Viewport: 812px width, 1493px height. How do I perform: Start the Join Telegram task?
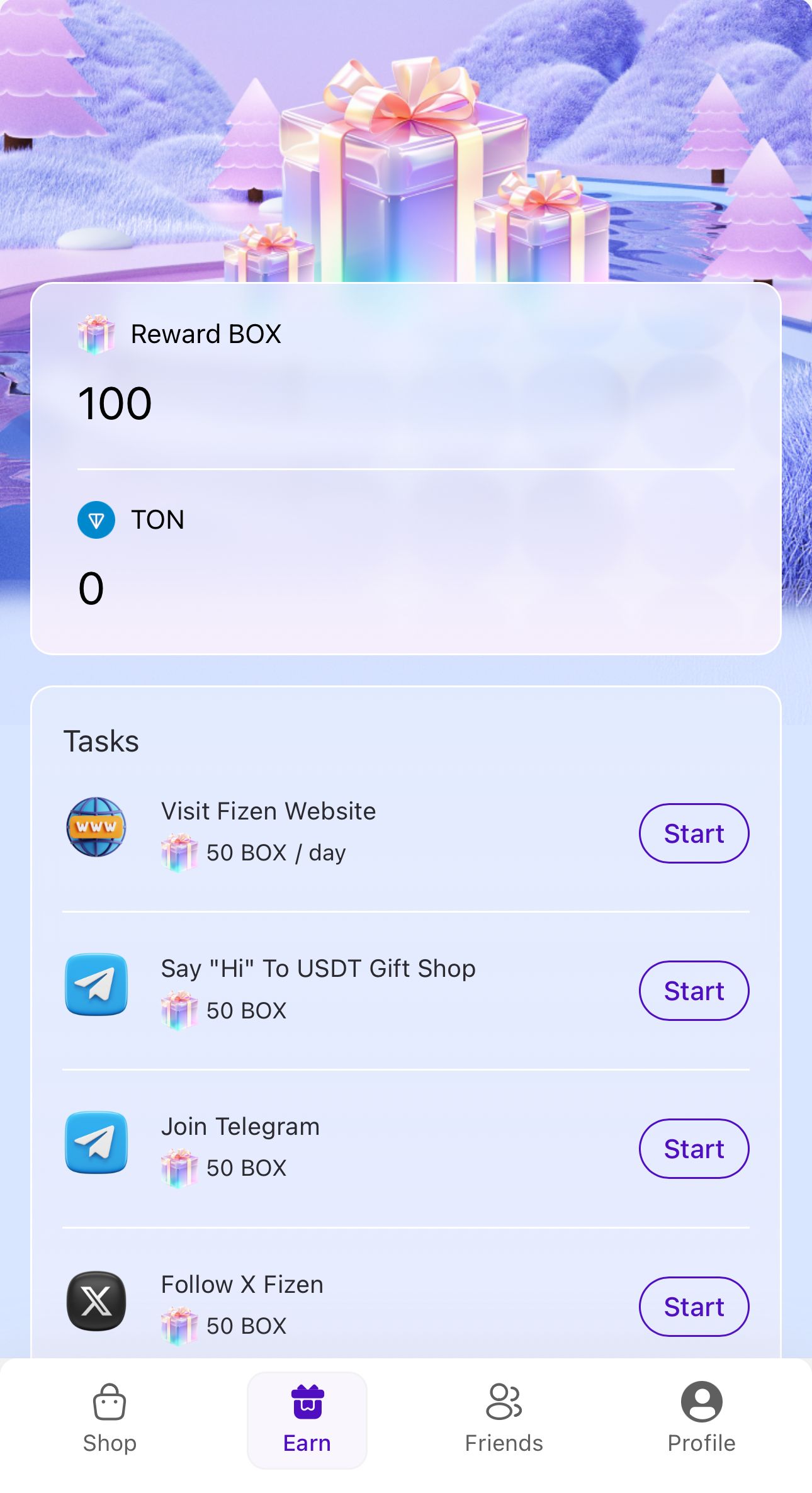click(693, 1148)
